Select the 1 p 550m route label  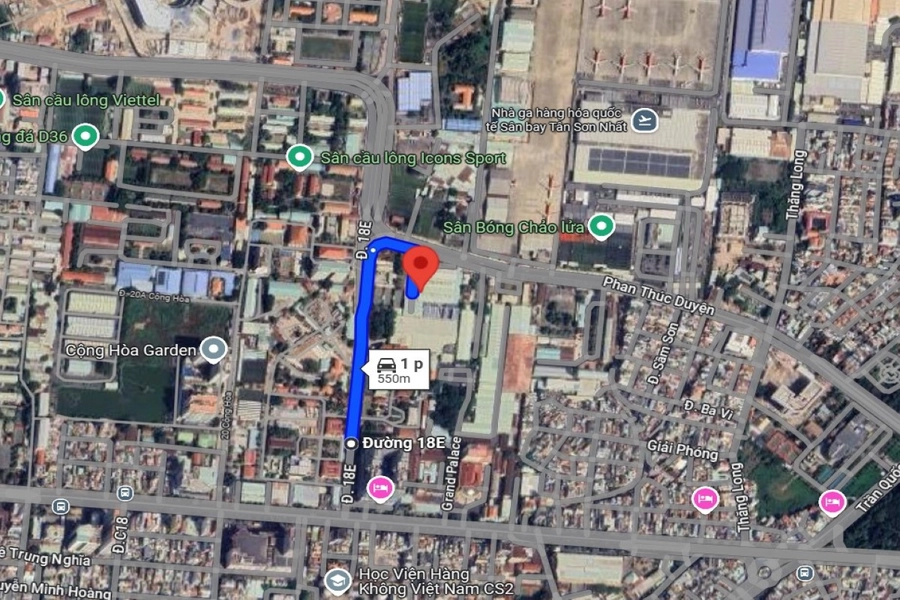(399, 370)
